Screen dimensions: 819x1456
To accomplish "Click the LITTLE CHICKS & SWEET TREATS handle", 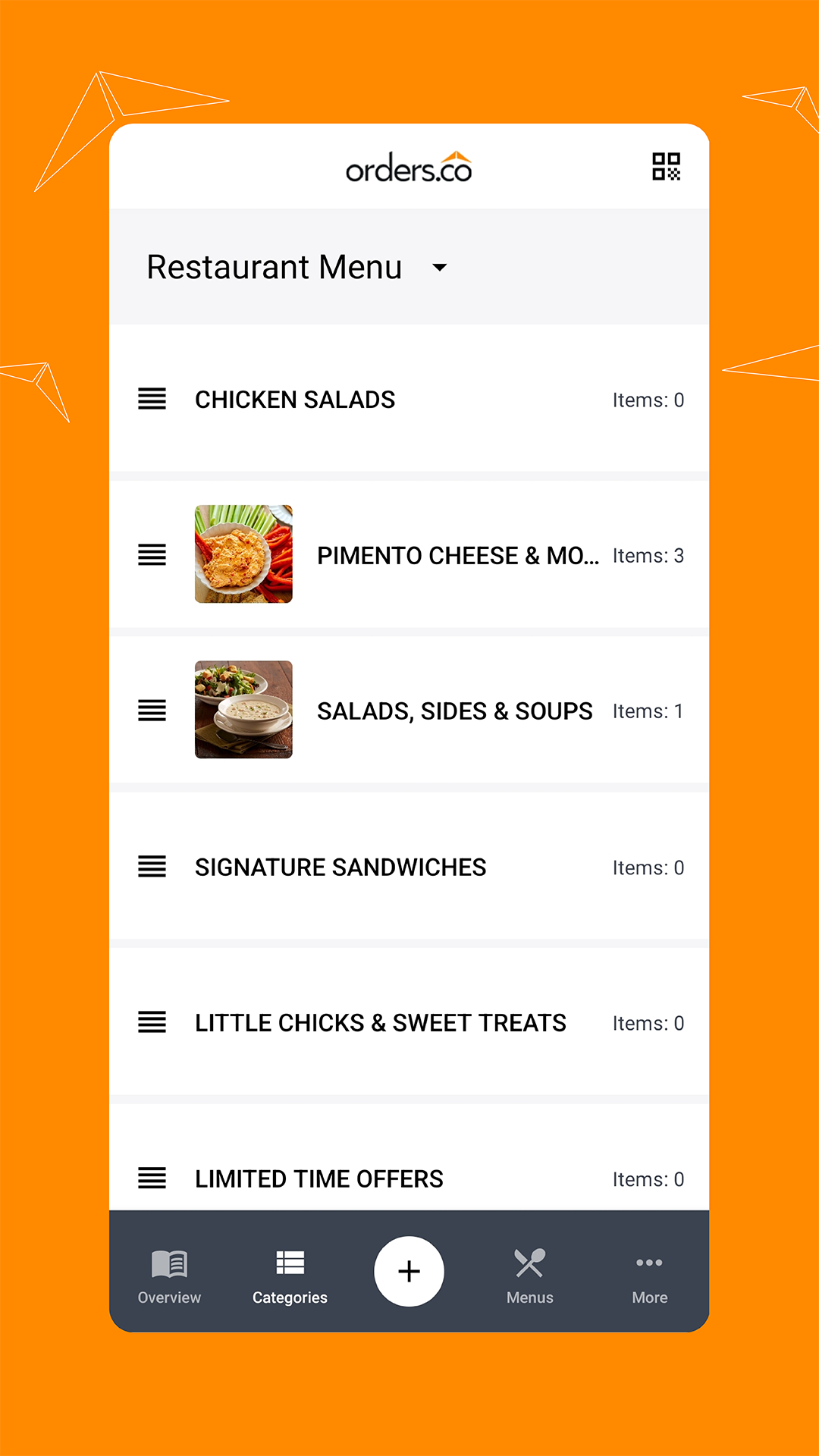I will point(152,1022).
